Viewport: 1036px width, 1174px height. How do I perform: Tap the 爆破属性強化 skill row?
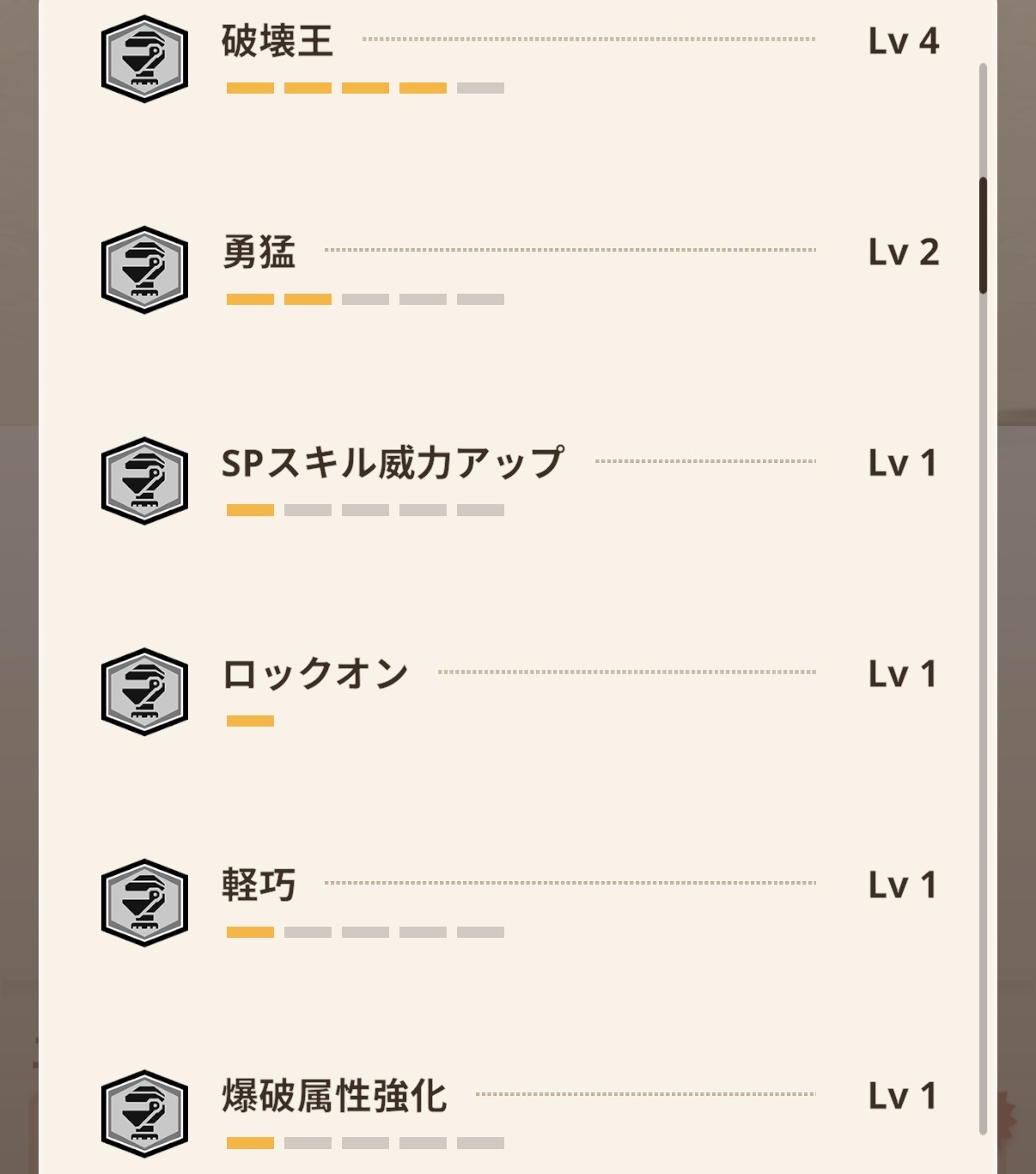pyautogui.click(x=334, y=1097)
